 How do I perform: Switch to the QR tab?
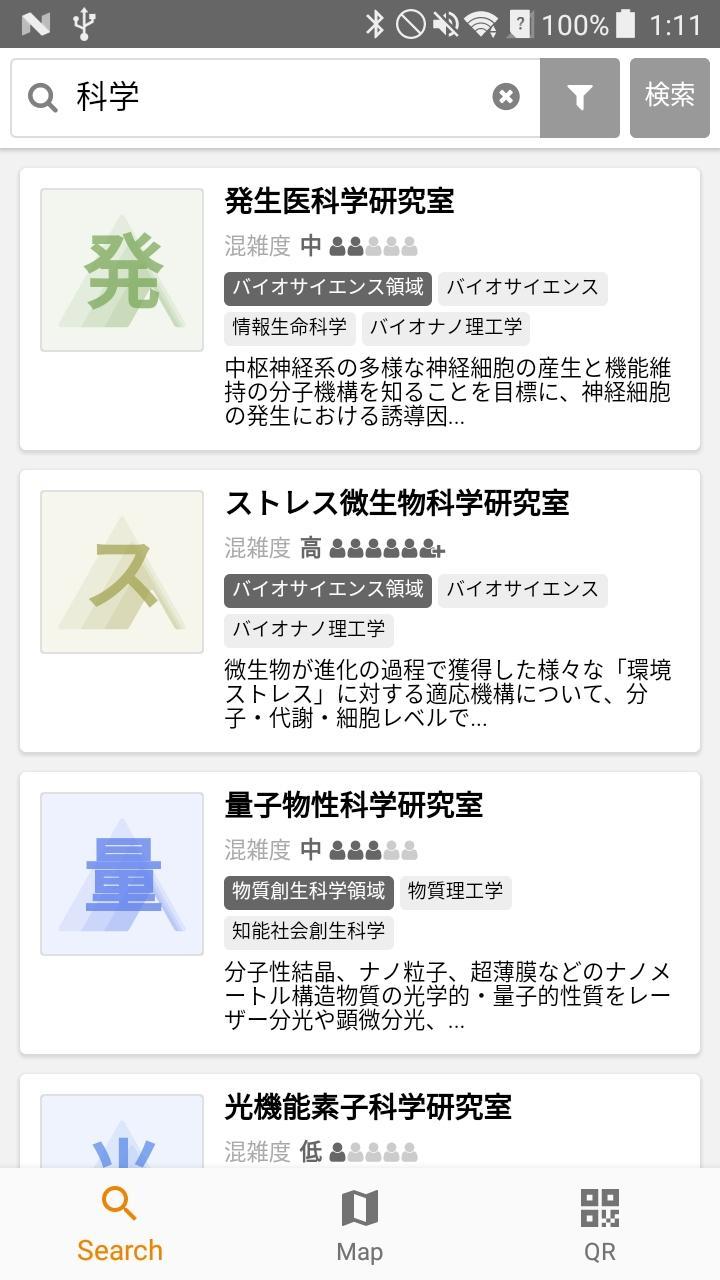tap(600, 1225)
